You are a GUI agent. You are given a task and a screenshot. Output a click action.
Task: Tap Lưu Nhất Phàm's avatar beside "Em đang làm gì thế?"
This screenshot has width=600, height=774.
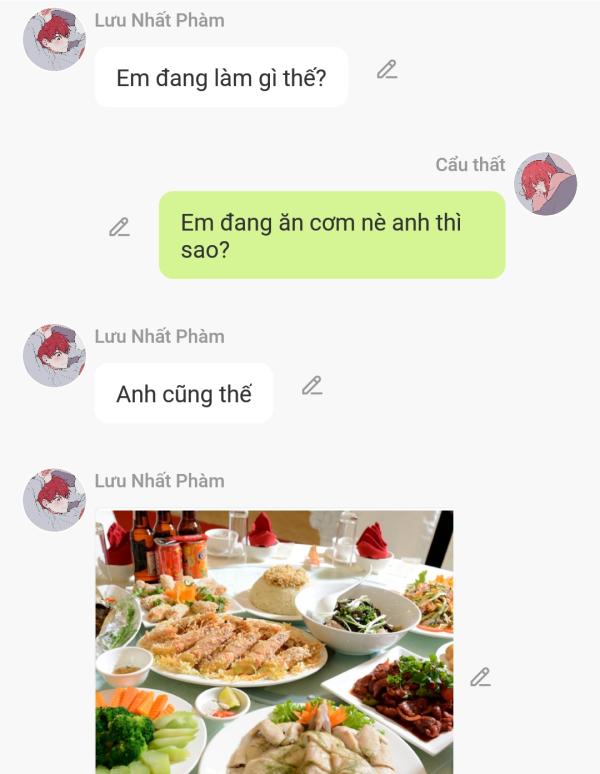[54, 40]
